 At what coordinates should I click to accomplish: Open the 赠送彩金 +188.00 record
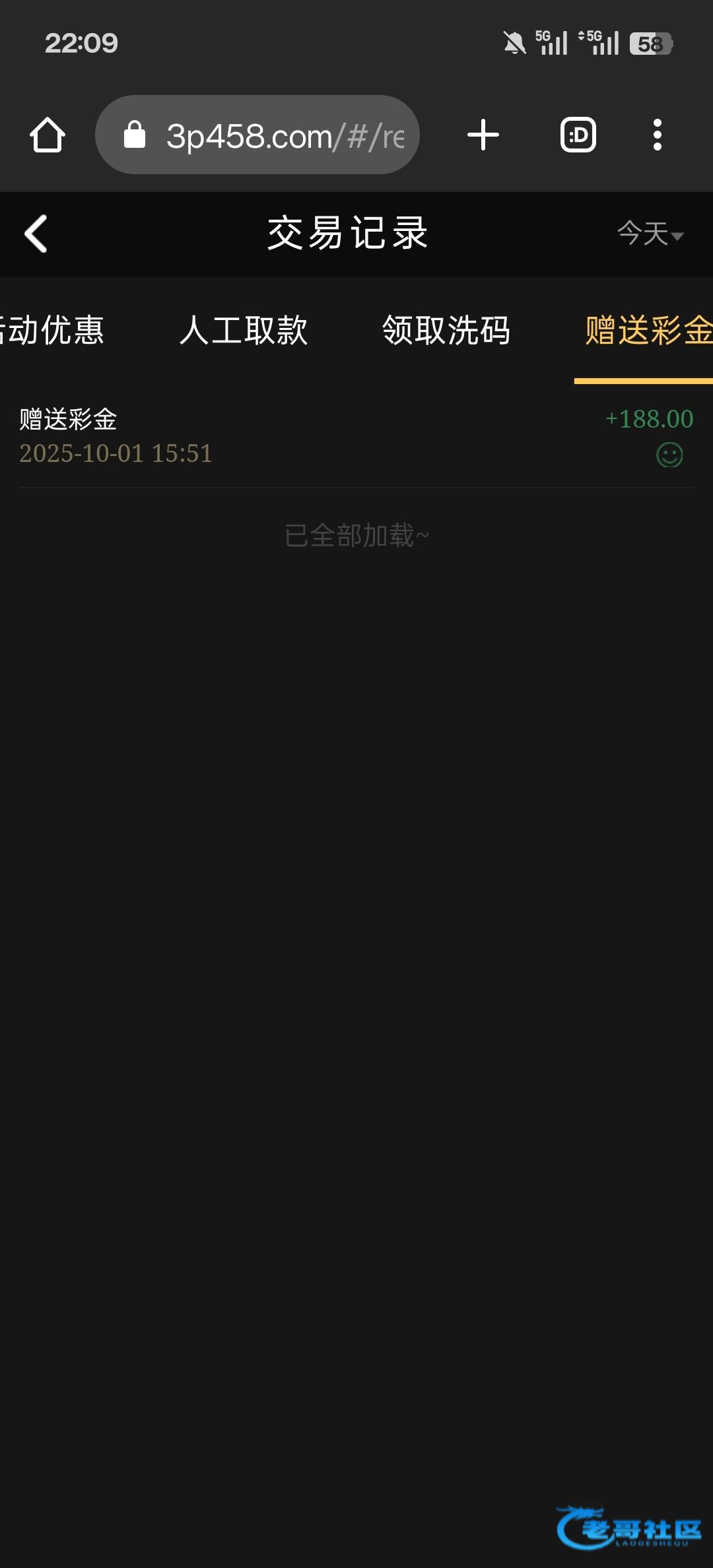(356, 436)
